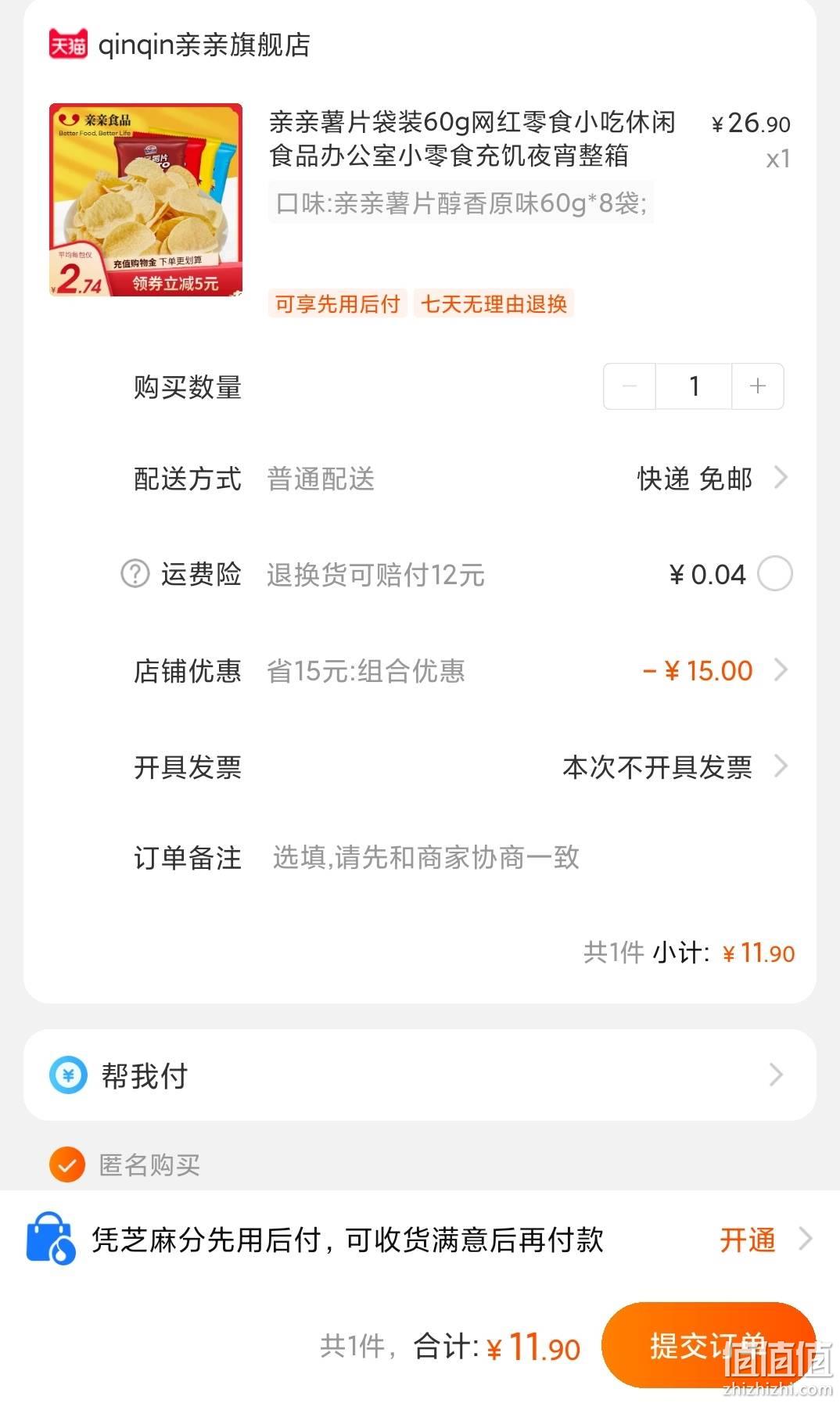Open 配送方式 delivery options
840x1403 pixels.
[461, 479]
